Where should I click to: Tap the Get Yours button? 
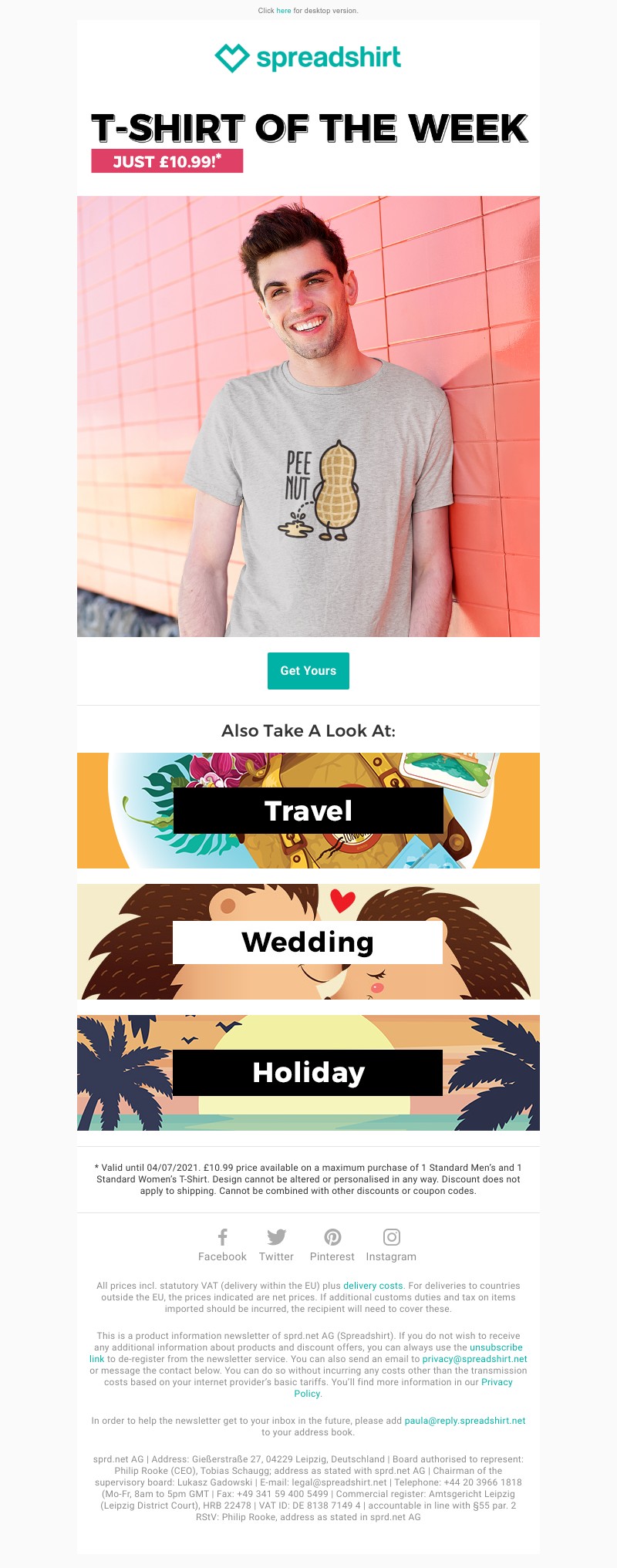pos(308,671)
